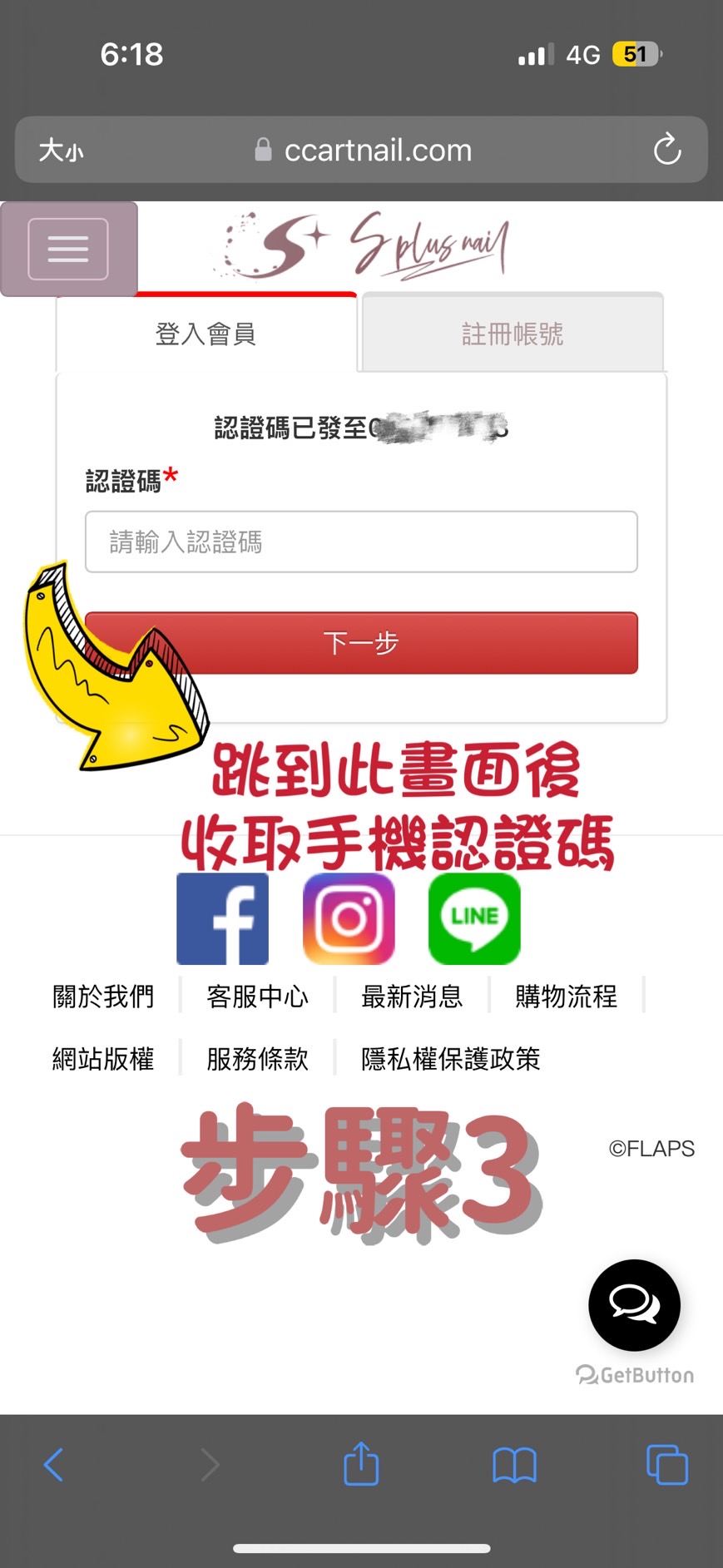The image size is (723, 1568).
Task: Open 網站版權 link
Action: [103, 1058]
